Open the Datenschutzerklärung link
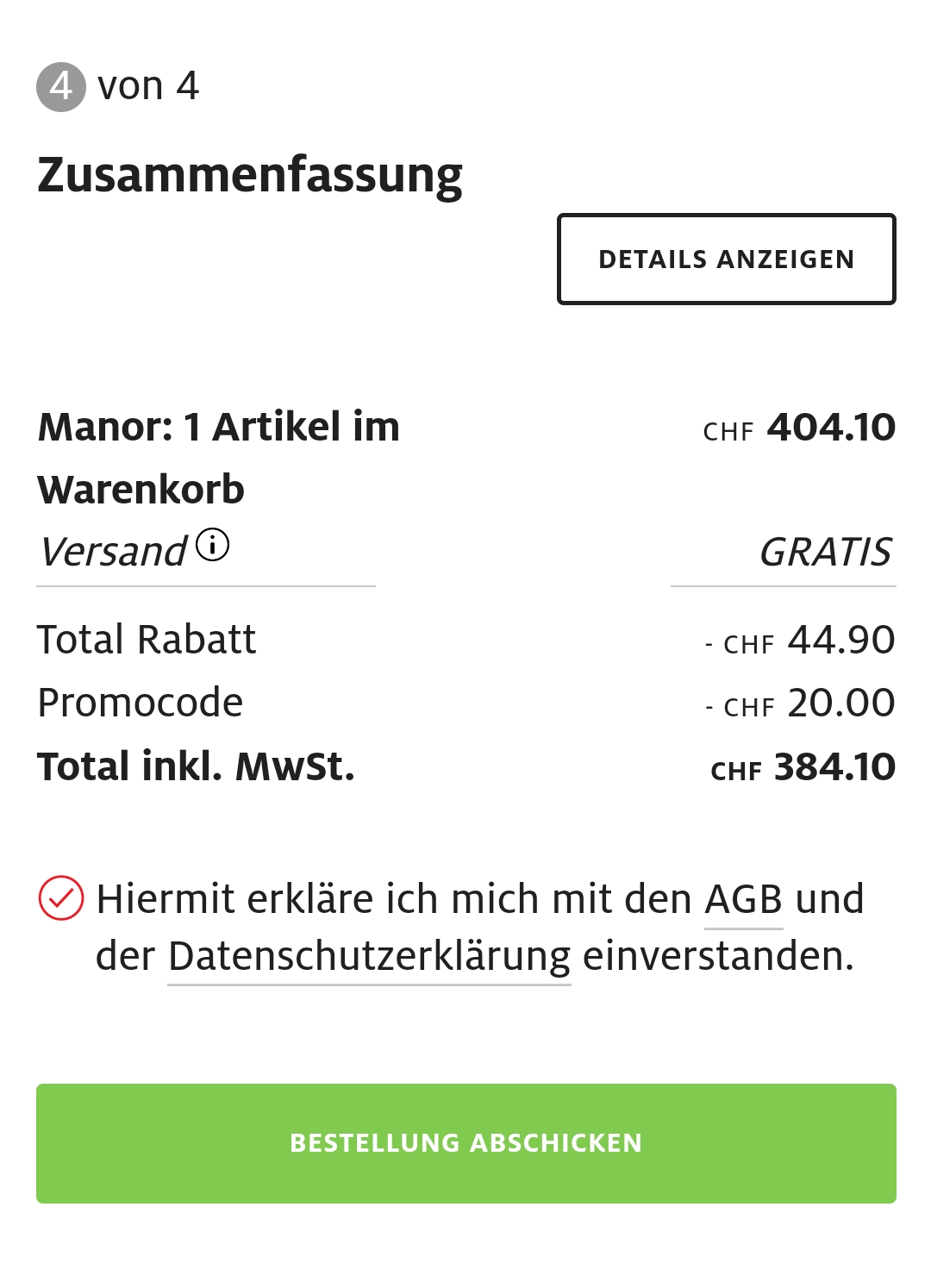The width and height of the screenshot is (931, 1288). click(x=369, y=957)
